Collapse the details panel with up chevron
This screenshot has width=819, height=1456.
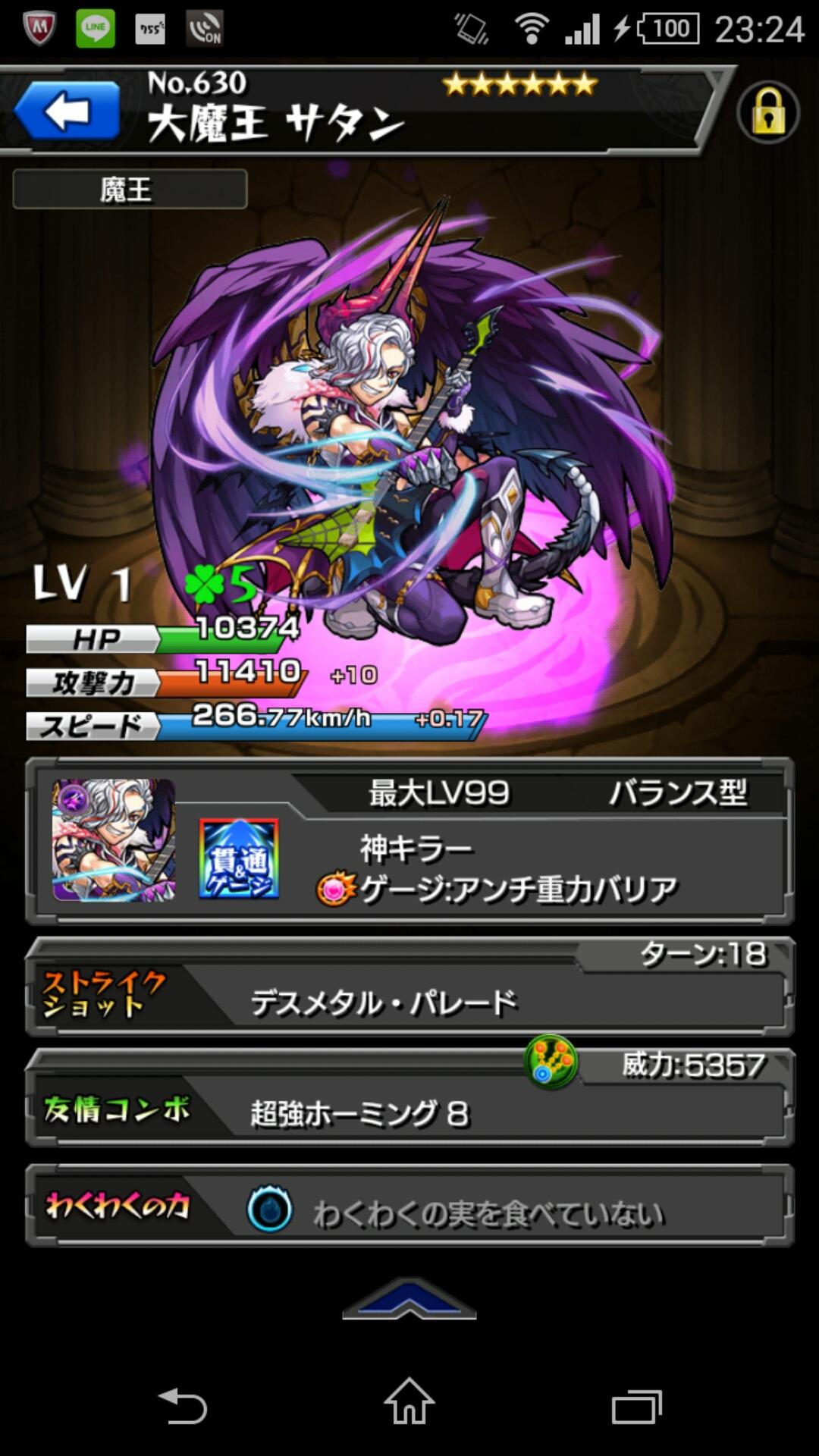pyautogui.click(x=409, y=1300)
